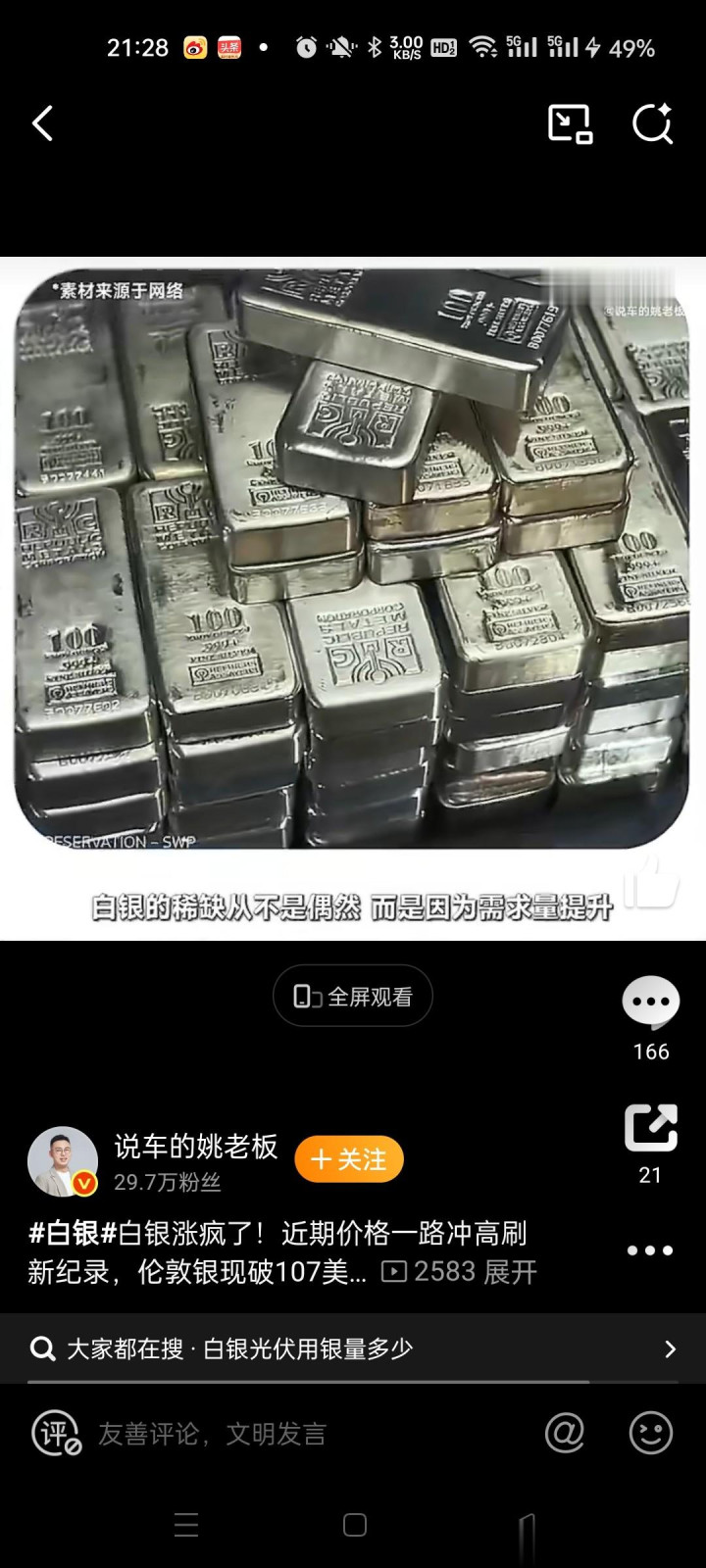
Task: Share this video
Action: [650, 1128]
